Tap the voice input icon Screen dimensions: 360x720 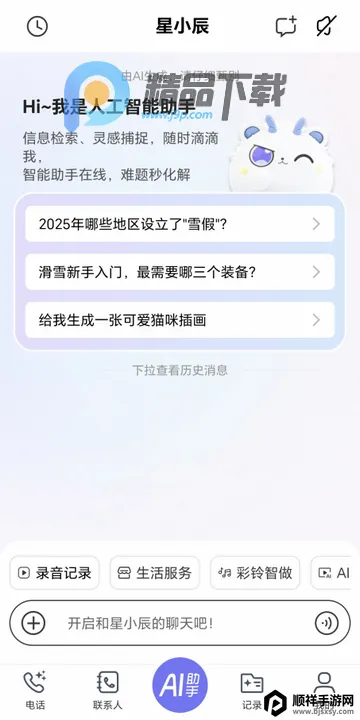[x=326, y=623]
